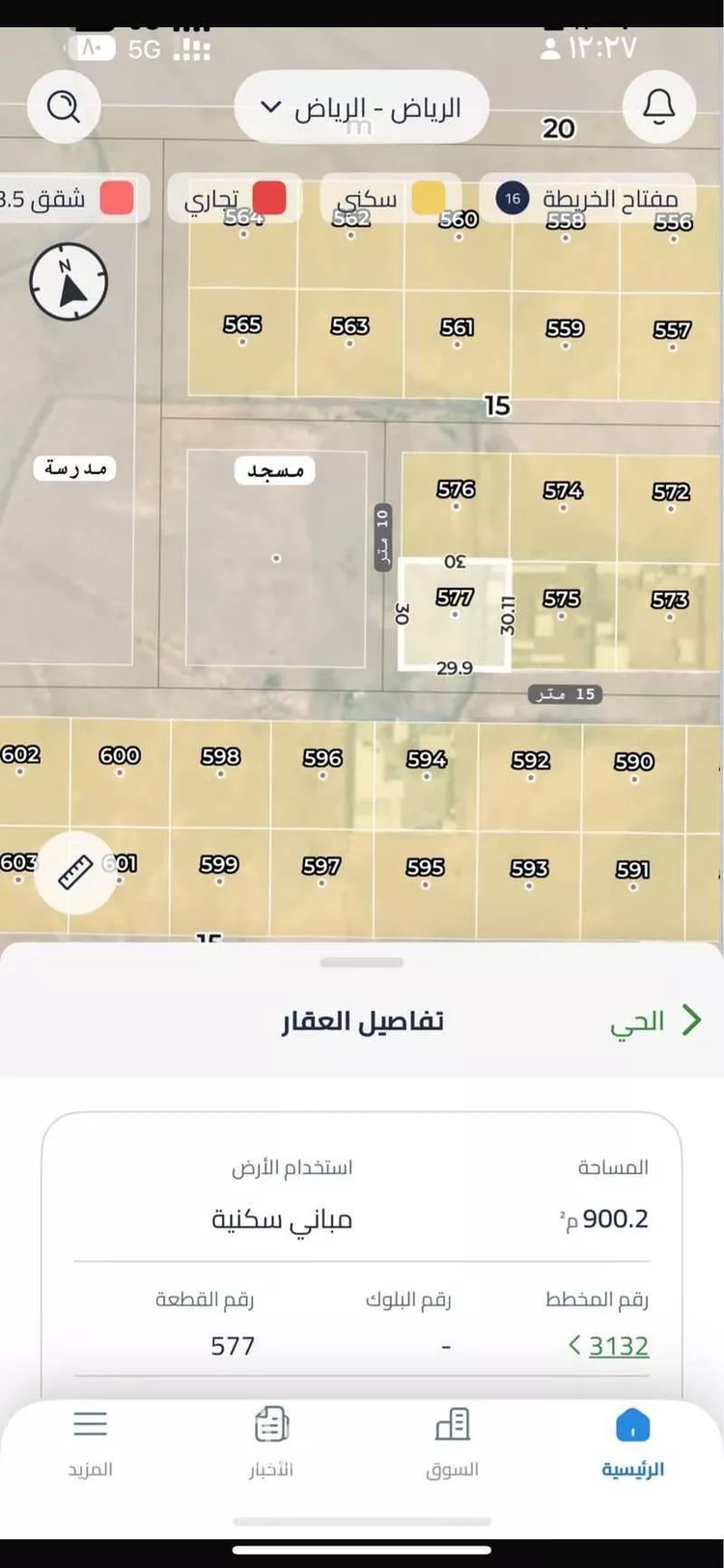The image size is (724, 1568).
Task: Select the yellow سكني color swatch
Action: 428,196
